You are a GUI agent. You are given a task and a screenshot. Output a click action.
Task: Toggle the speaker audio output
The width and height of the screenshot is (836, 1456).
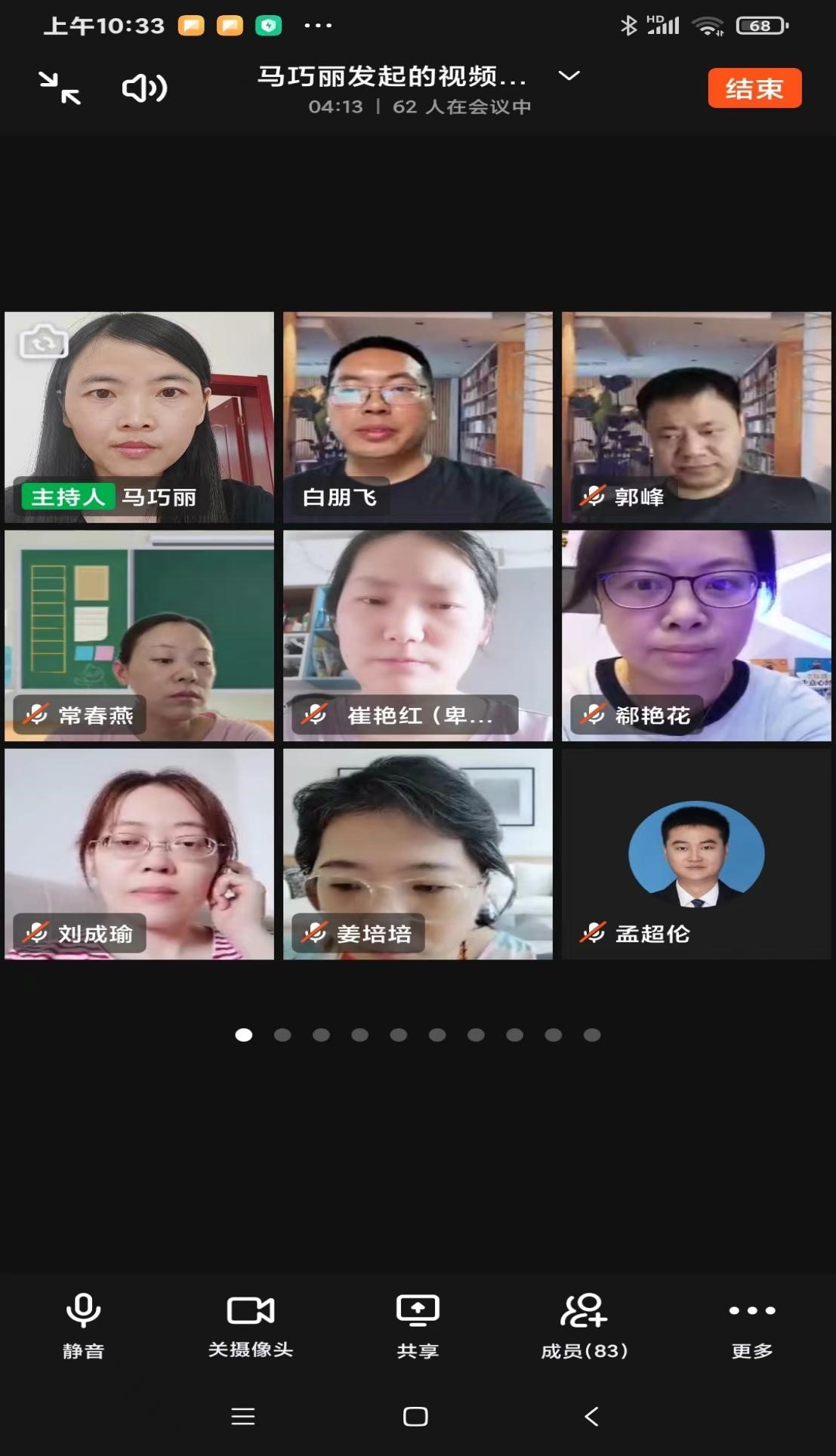143,88
